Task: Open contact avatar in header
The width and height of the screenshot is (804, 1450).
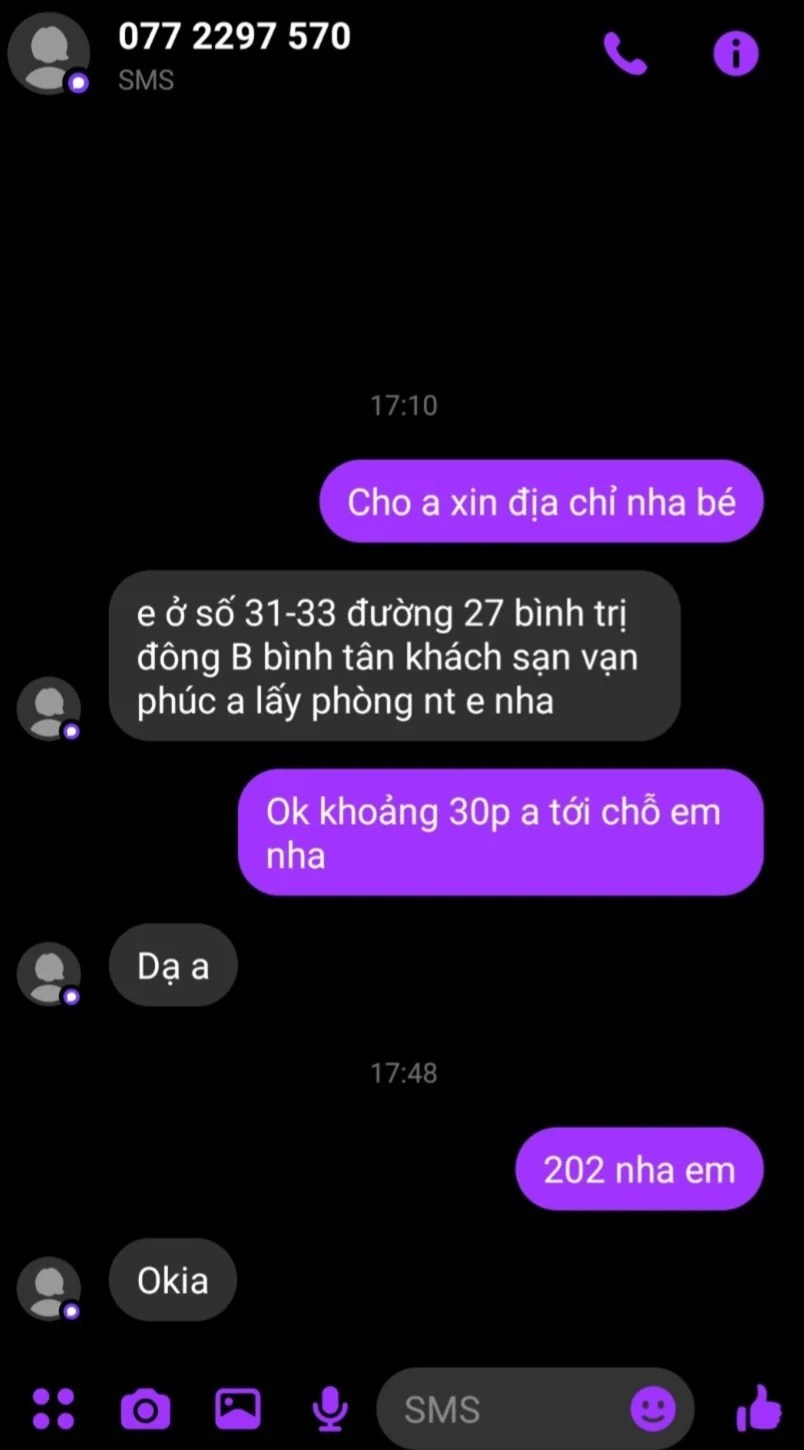Action: [x=49, y=56]
